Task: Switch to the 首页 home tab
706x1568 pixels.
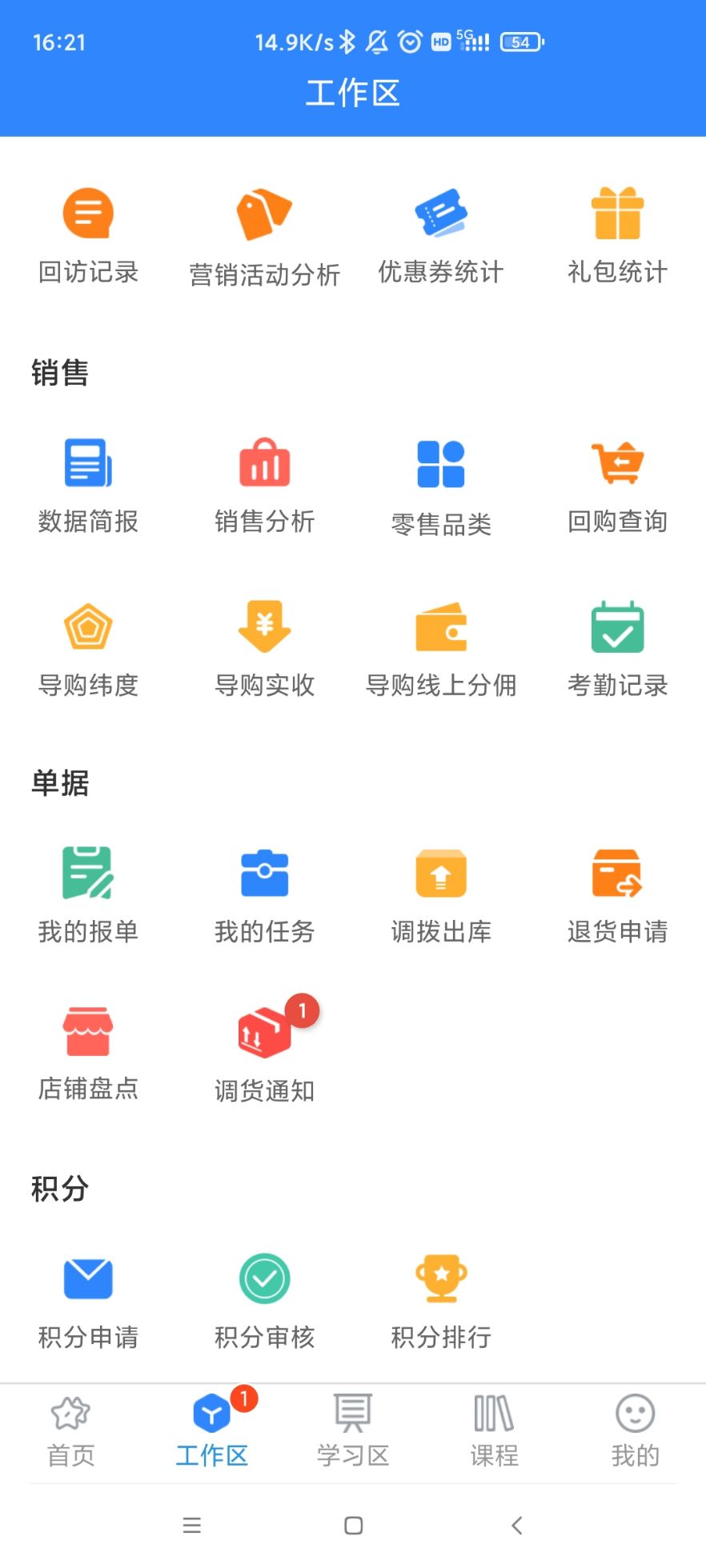Action: tap(71, 1432)
